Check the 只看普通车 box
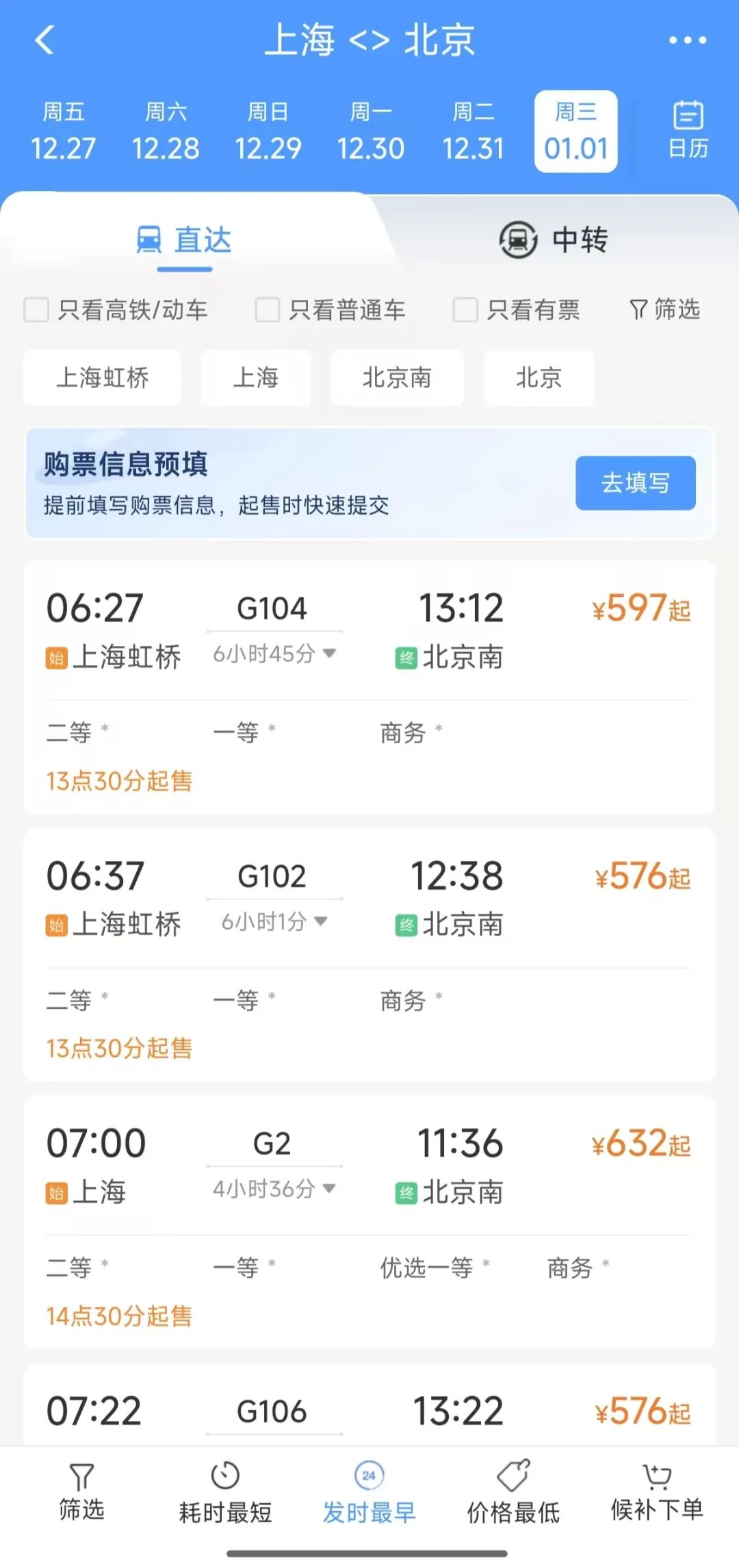 click(268, 309)
